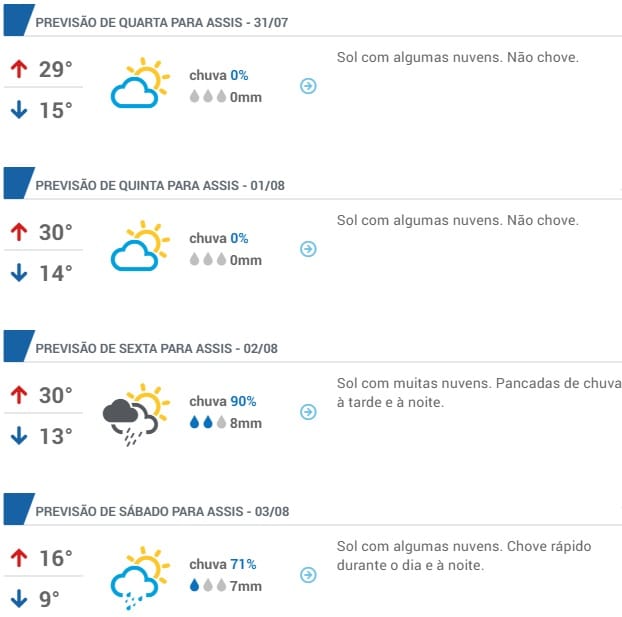Open the forecast details arrow for Quinta 01/08
Viewport: 622px width, 617px height.
point(308,249)
